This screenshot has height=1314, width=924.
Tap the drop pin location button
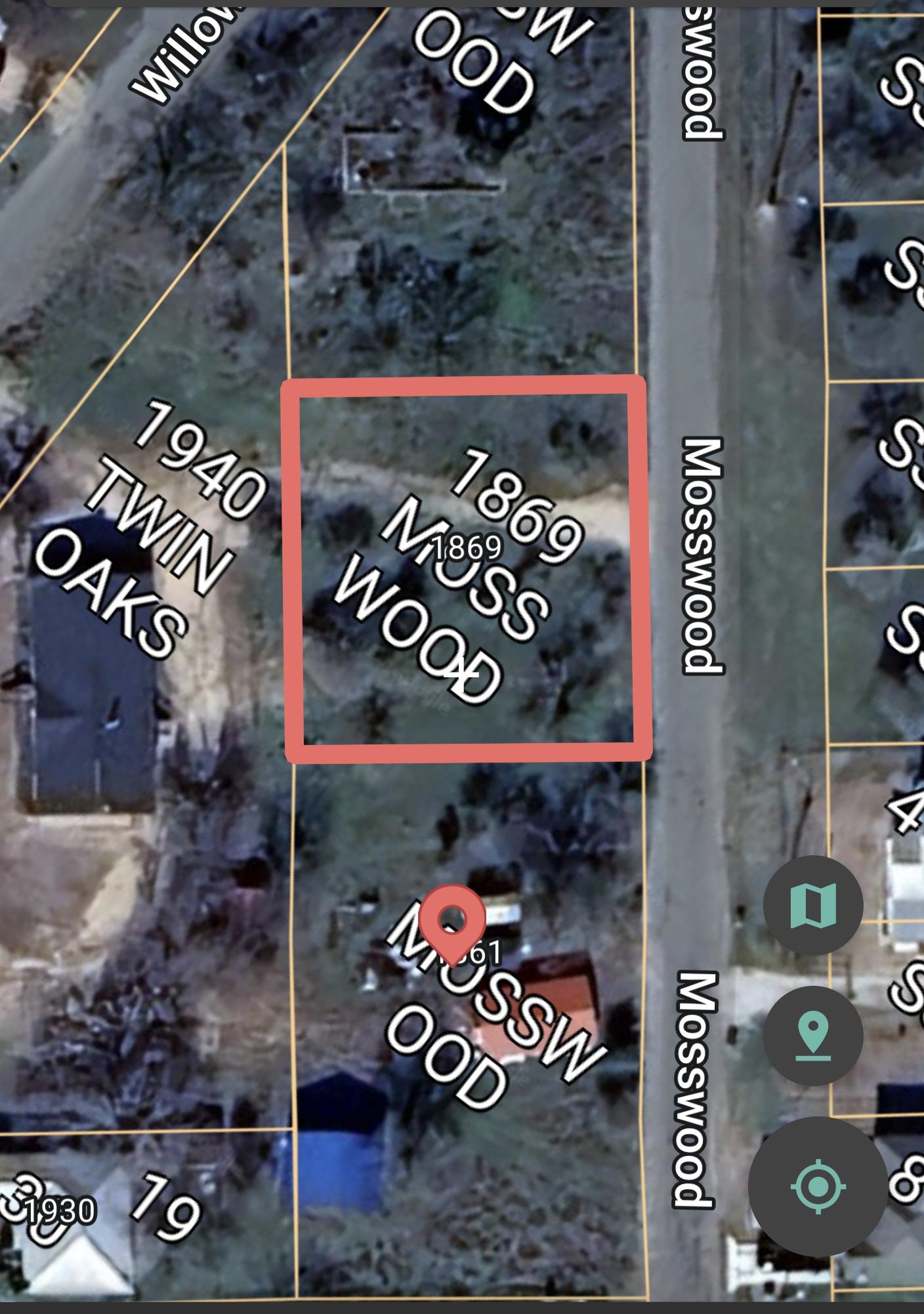click(812, 1035)
